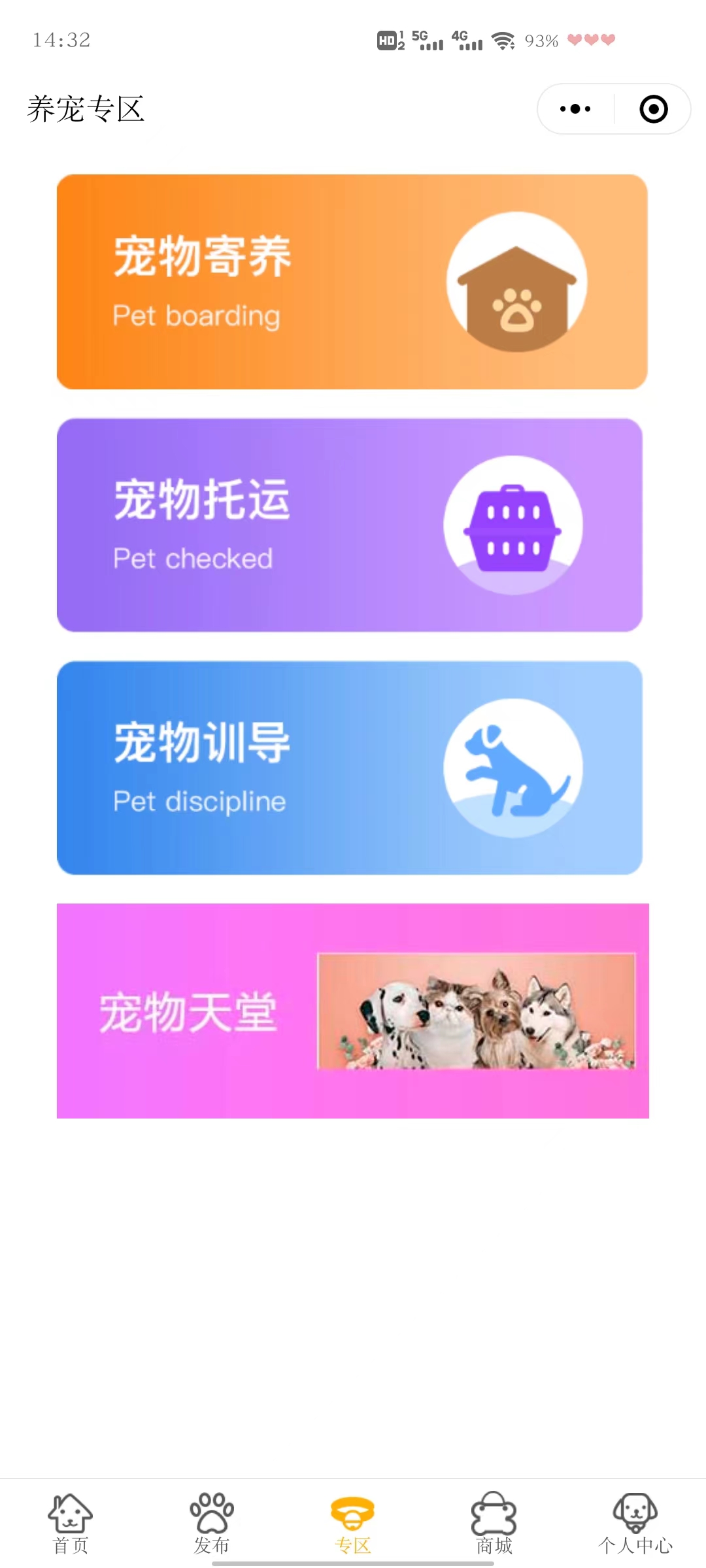Image resolution: width=706 pixels, height=1568 pixels.
Task: Open the 宠物托运 Pet checked card
Action: coord(350,525)
